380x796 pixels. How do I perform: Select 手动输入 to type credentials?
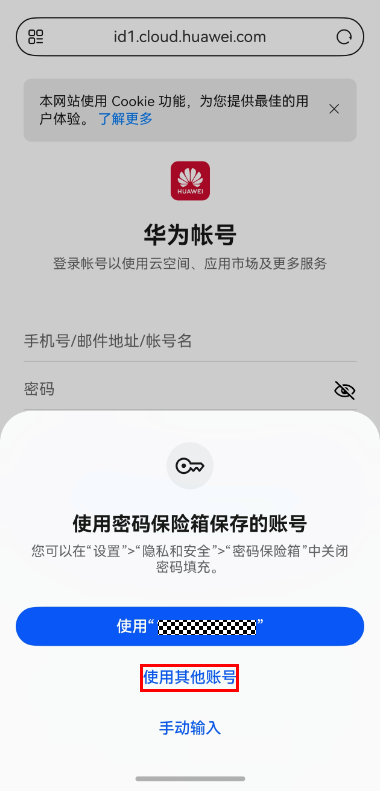tap(190, 728)
